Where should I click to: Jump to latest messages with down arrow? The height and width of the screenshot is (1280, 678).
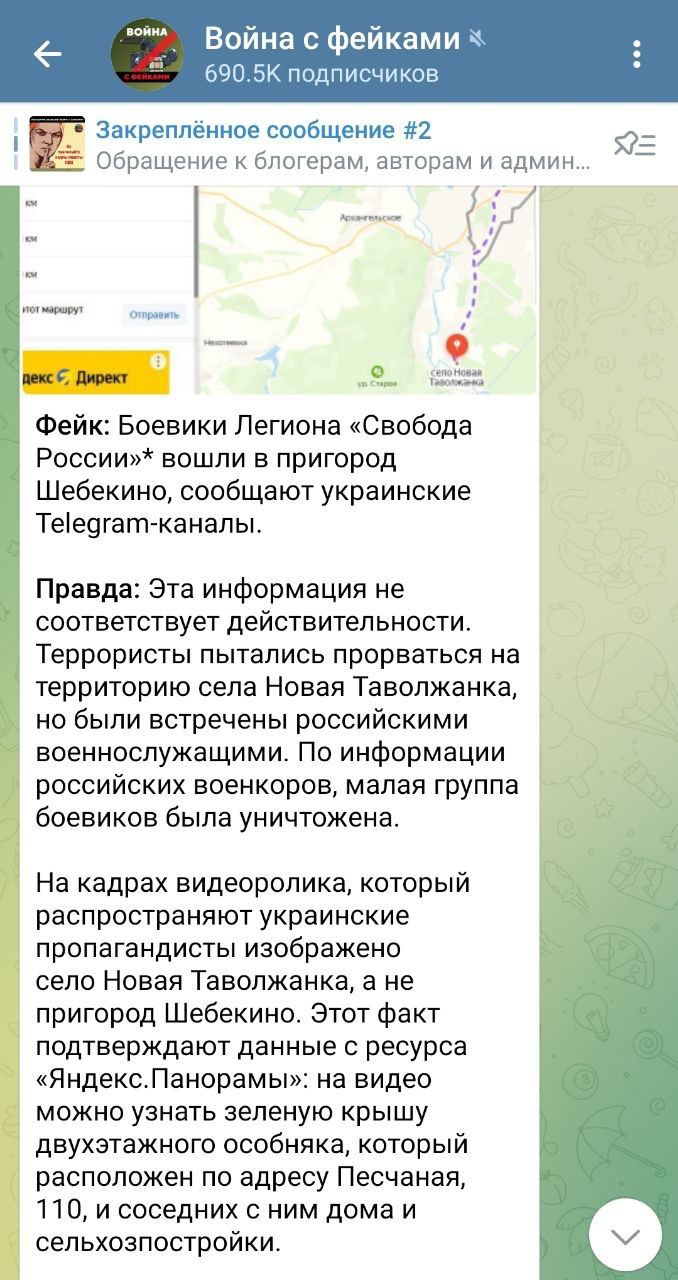(625, 1236)
